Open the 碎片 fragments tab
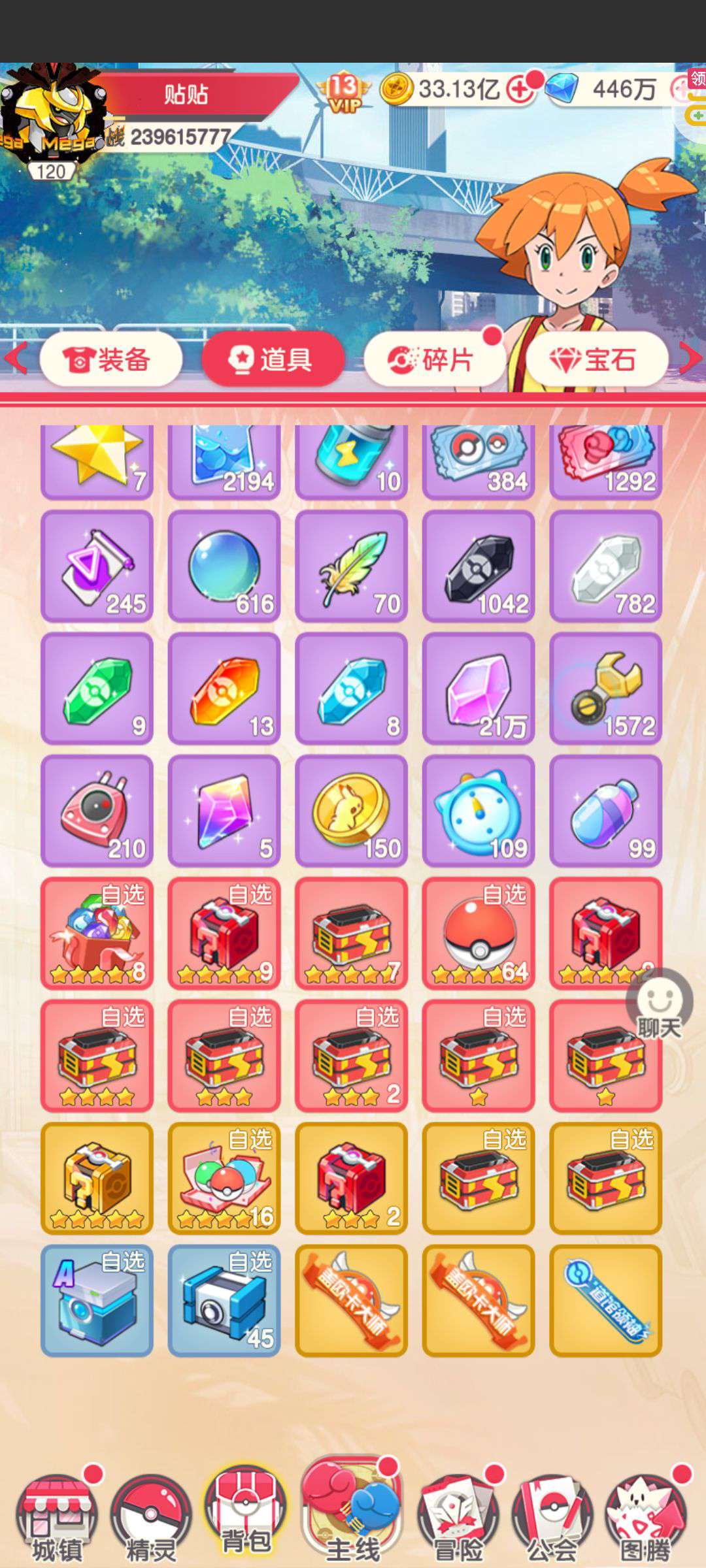Viewport: 706px width, 1568px height. point(434,359)
